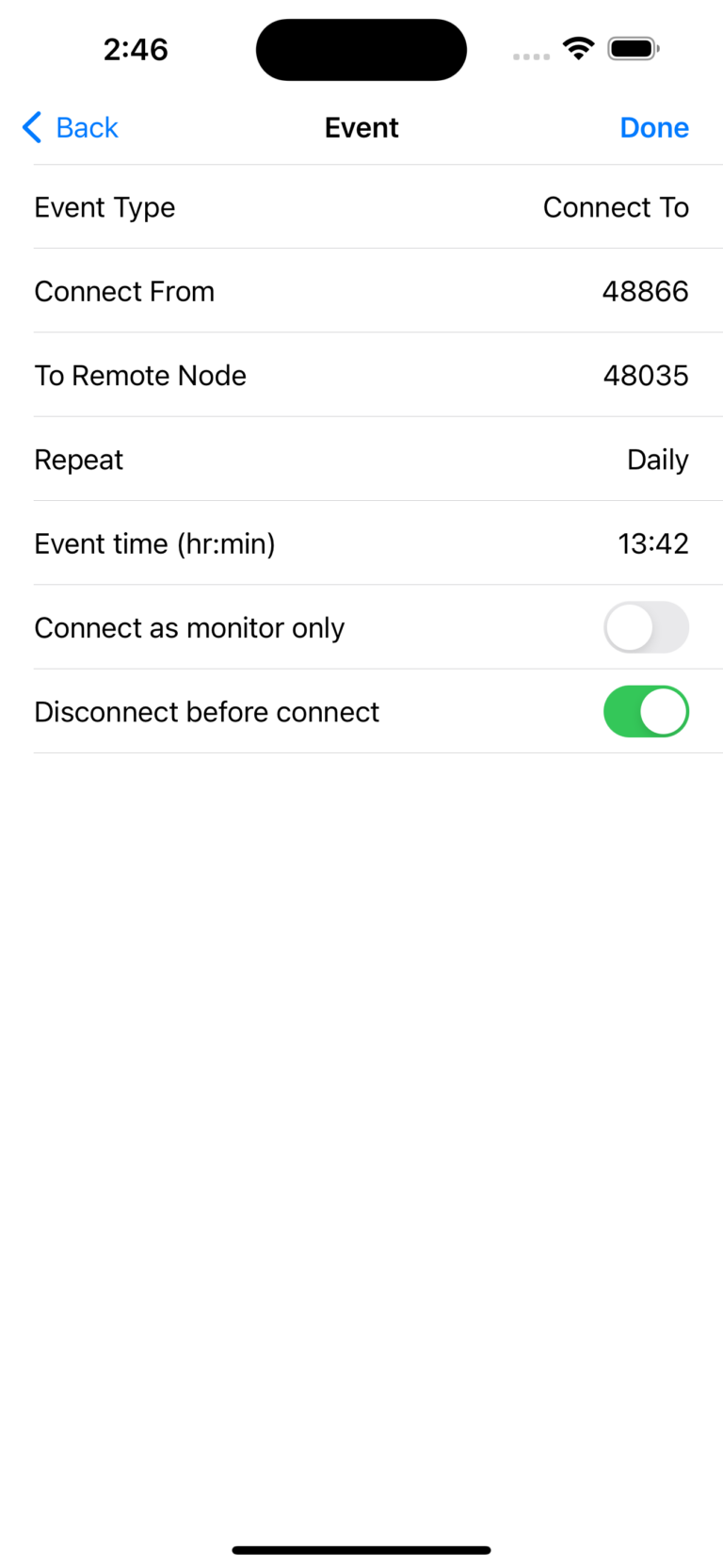The width and height of the screenshot is (723, 1568).
Task: Tap the Dynamic Island area
Action: [361, 49]
